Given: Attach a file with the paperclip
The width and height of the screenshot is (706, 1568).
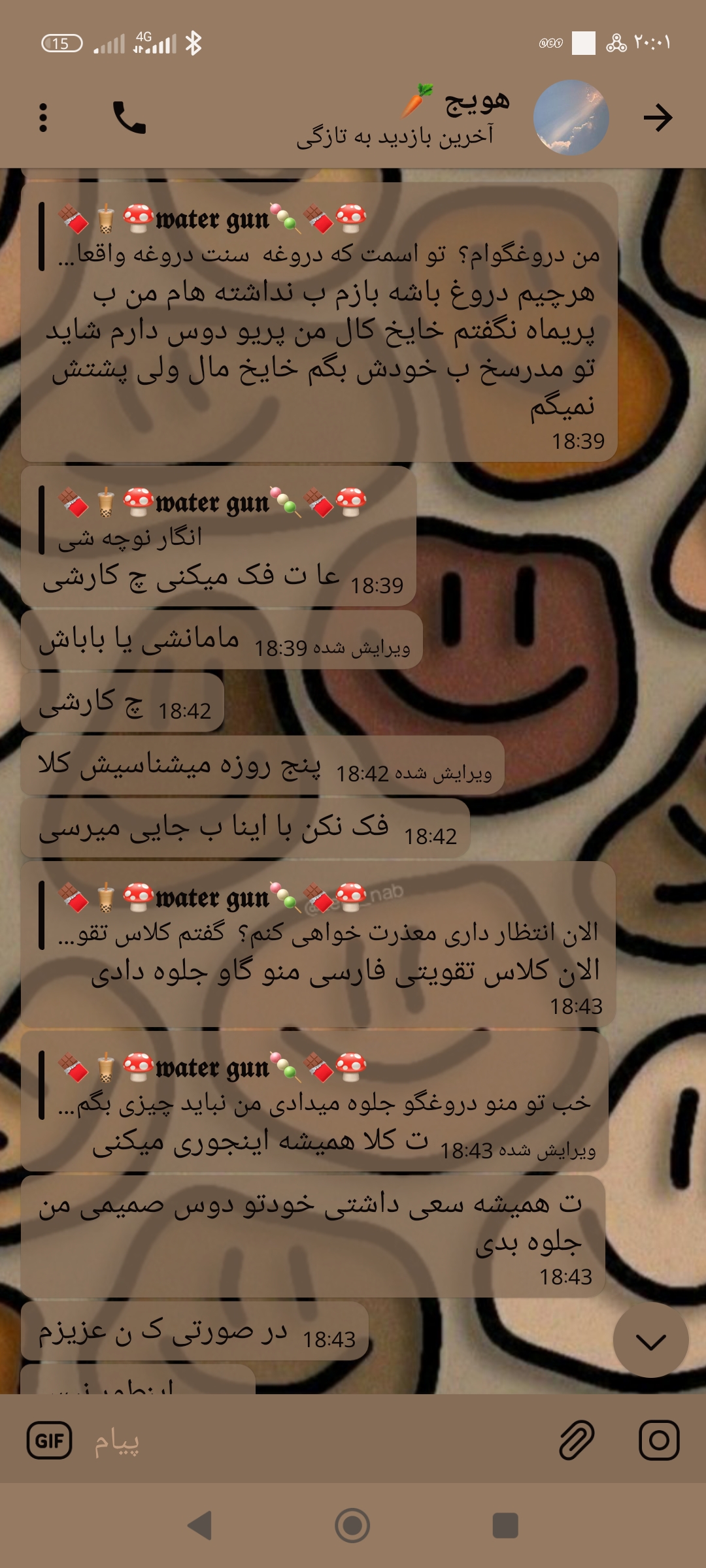Looking at the screenshot, I should 577,1441.
